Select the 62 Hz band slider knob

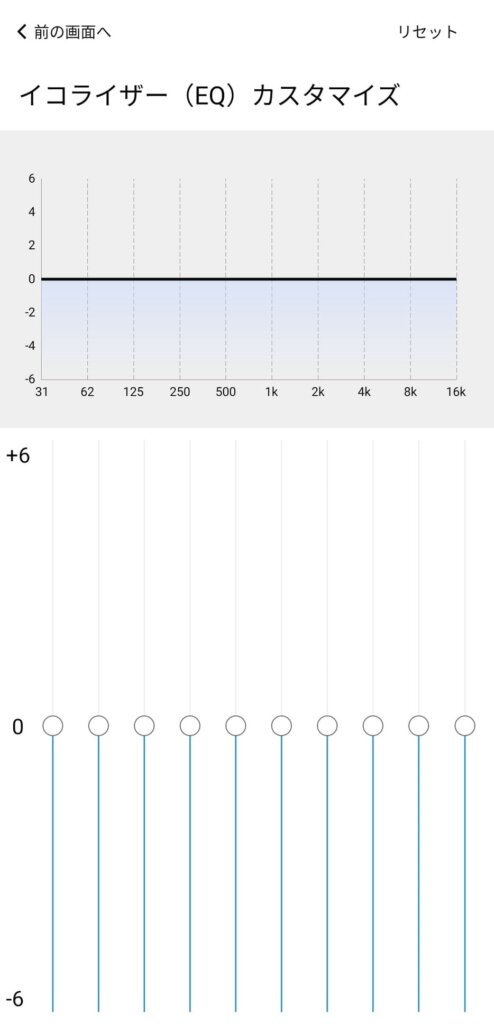[x=99, y=726]
